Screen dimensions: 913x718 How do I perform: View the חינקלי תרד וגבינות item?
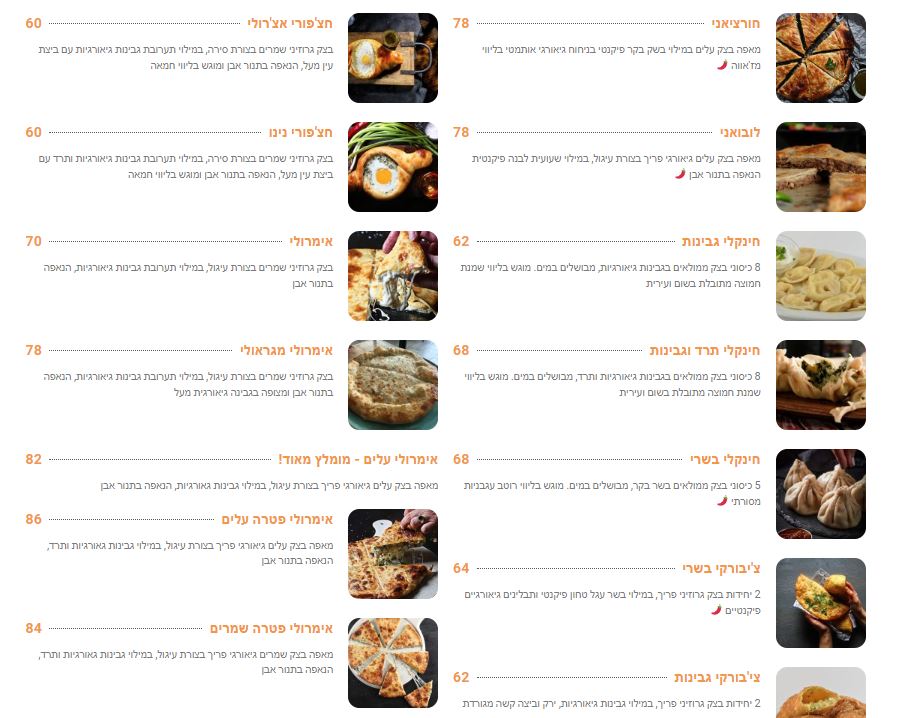[x=704, y=350]
